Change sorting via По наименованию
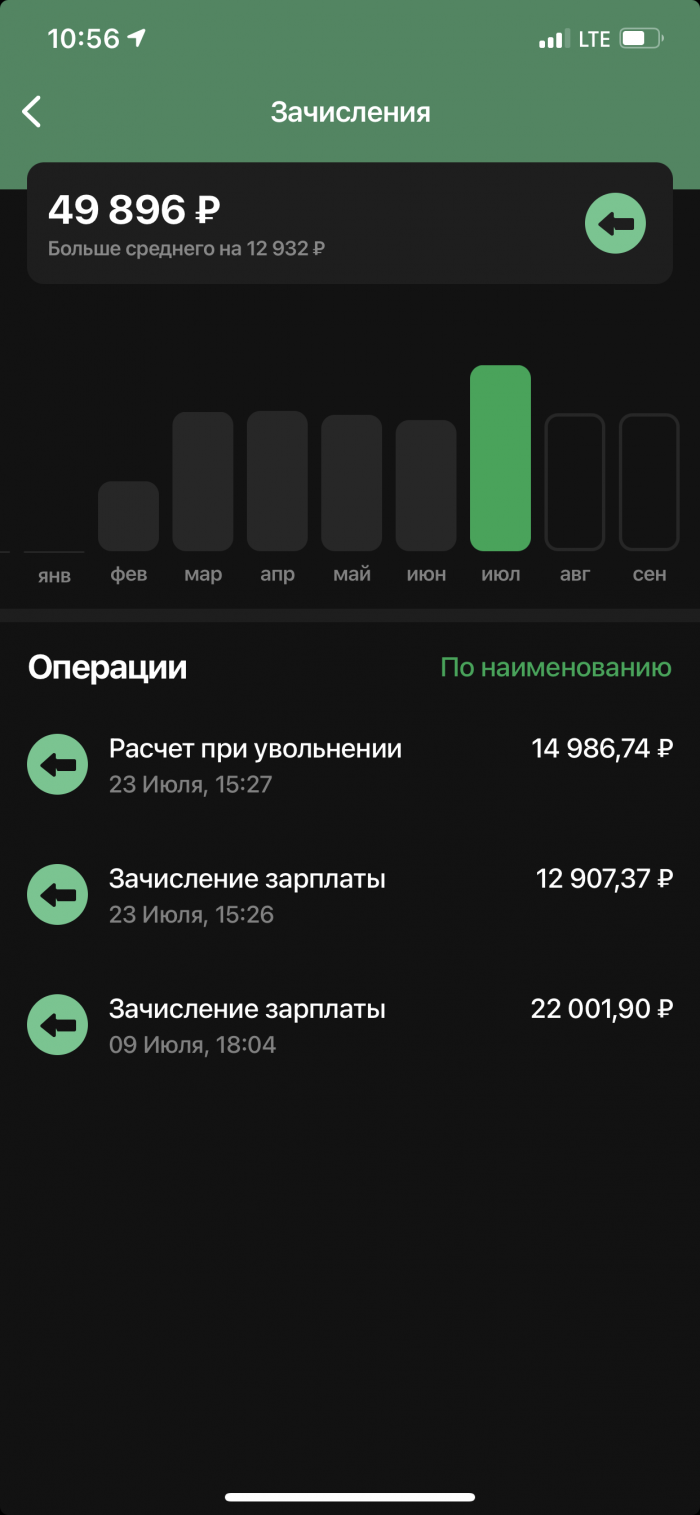 coord(555,668)
